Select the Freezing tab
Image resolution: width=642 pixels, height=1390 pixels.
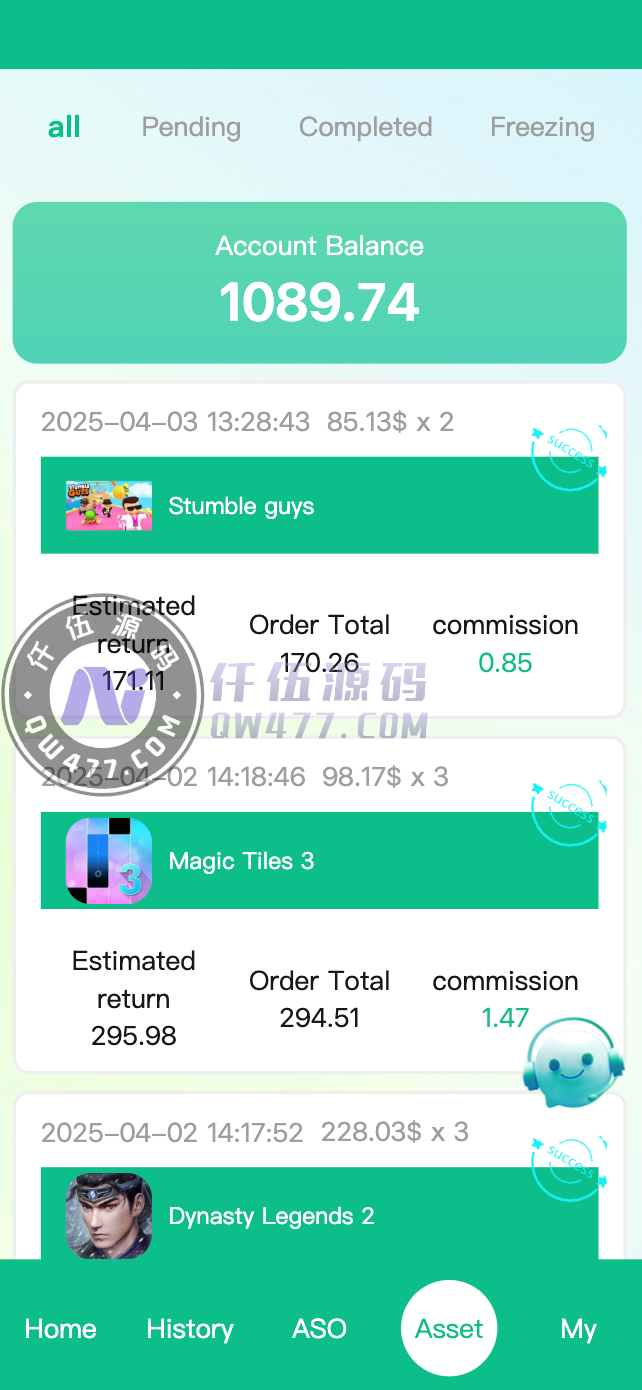[542, 127]
